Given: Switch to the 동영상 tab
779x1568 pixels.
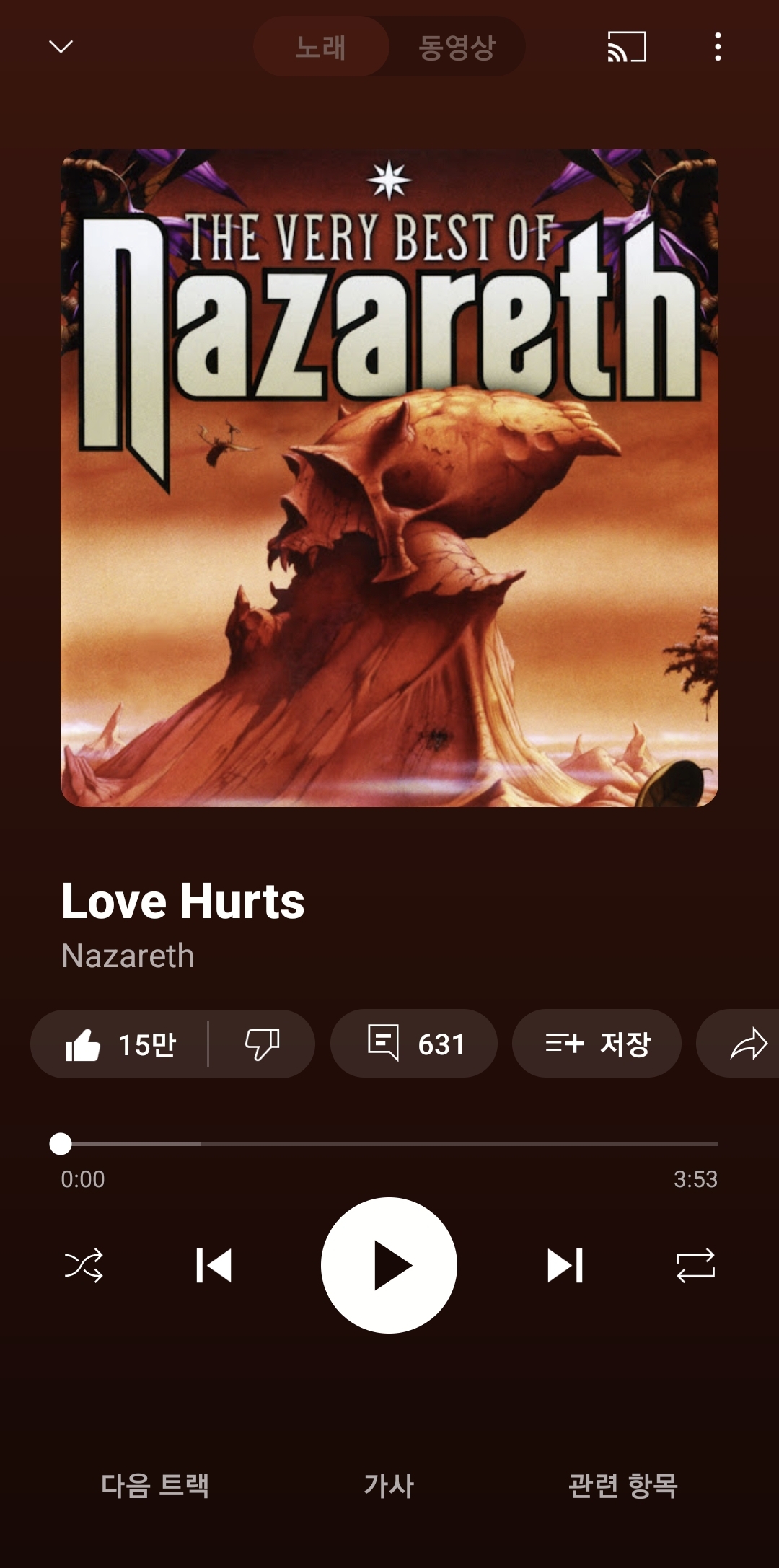Looking at the screenshot, I should click(457, 47).
